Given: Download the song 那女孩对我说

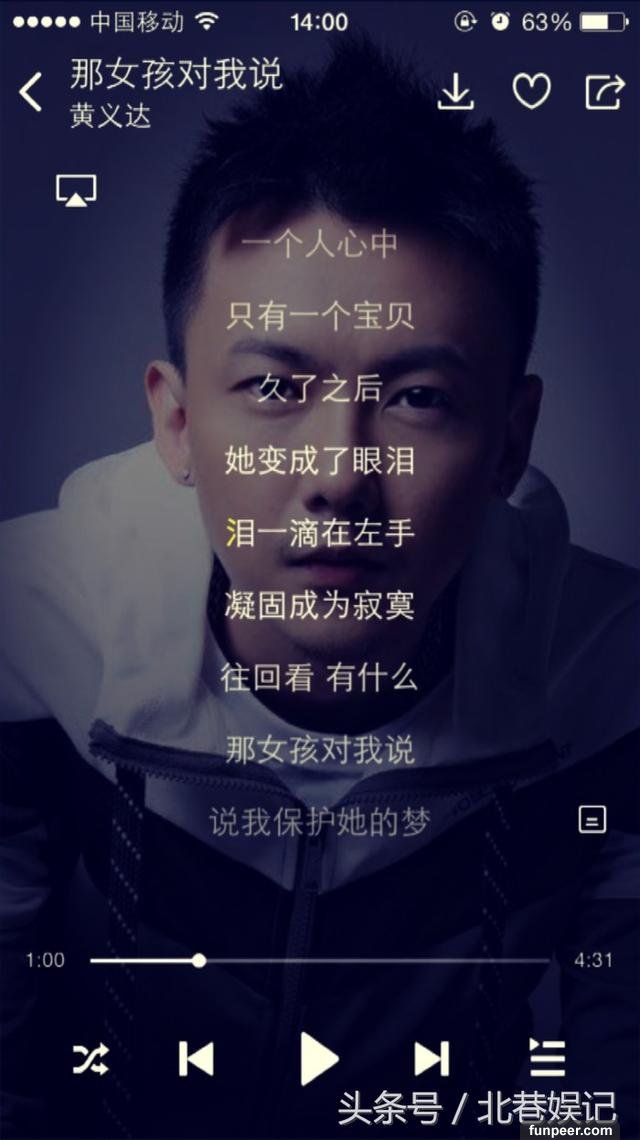Looking at the screenshot, I should pyautogui.click(x=455, y=92).
